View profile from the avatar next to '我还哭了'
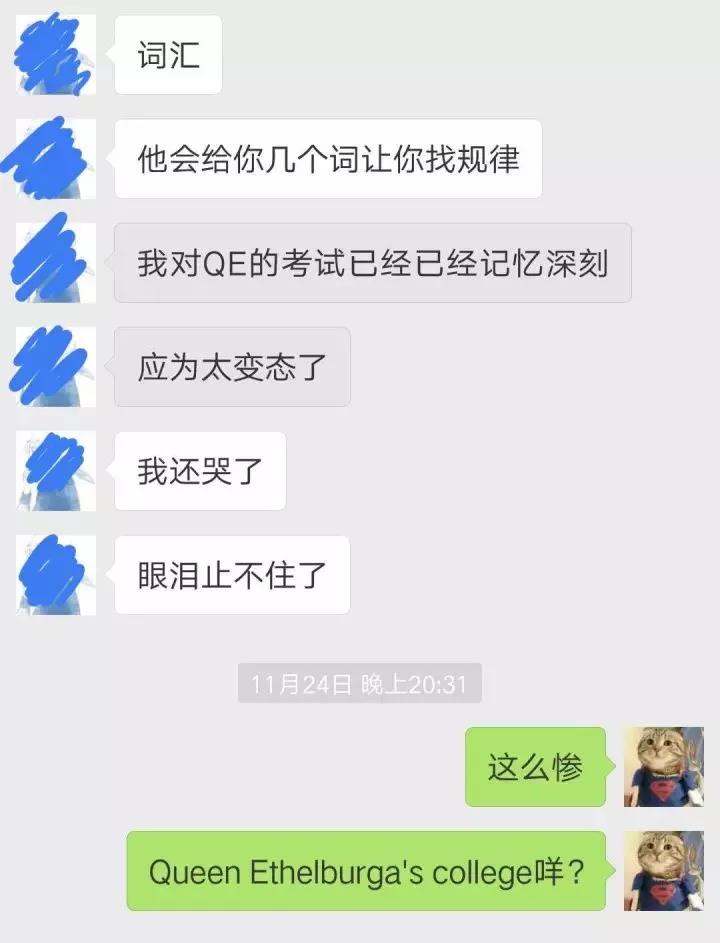 [56, 471]
